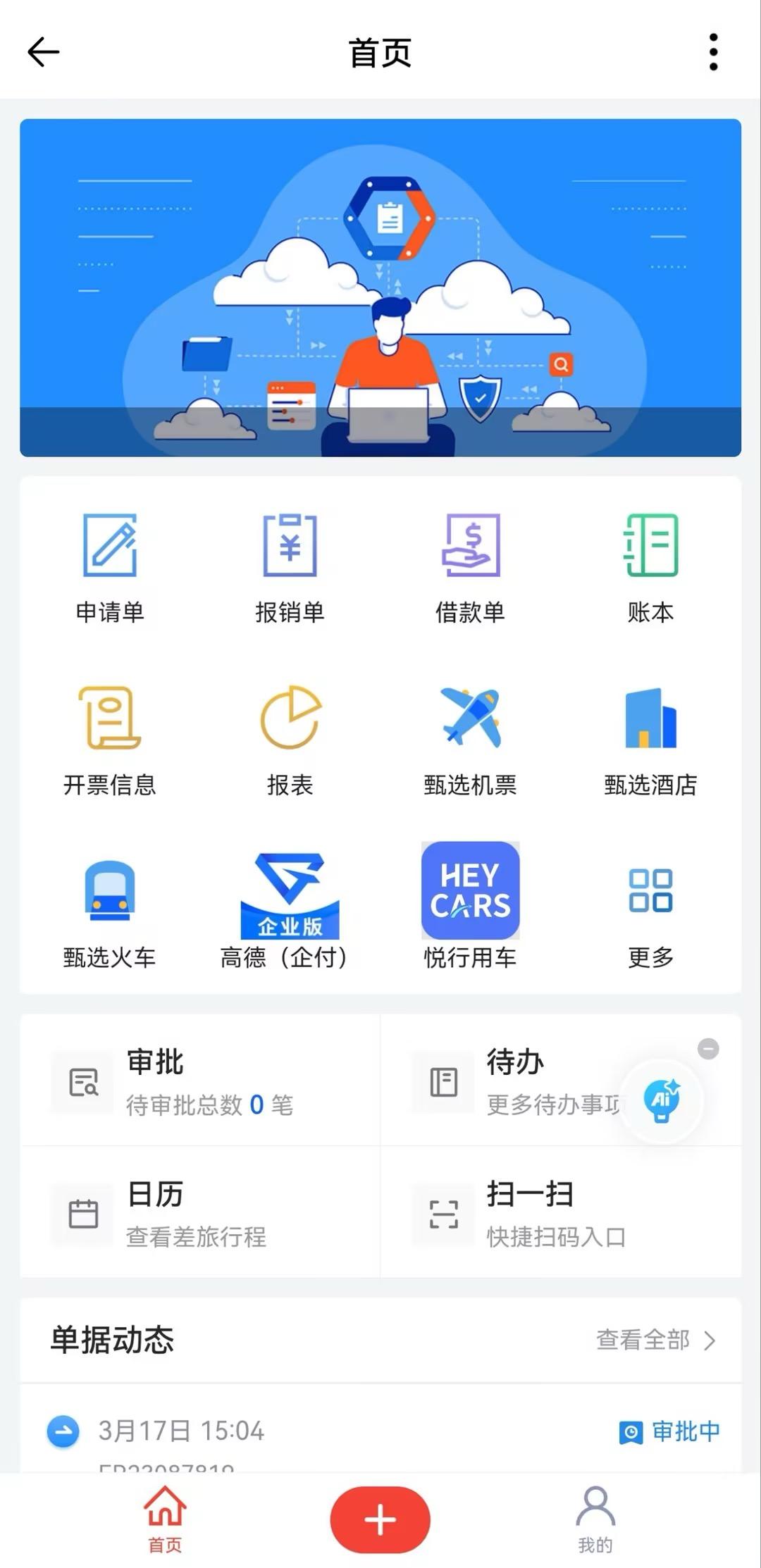This screenshot has width=761, height=1568.
Task: Open the 申请单 application form icon
Action: 111,564
